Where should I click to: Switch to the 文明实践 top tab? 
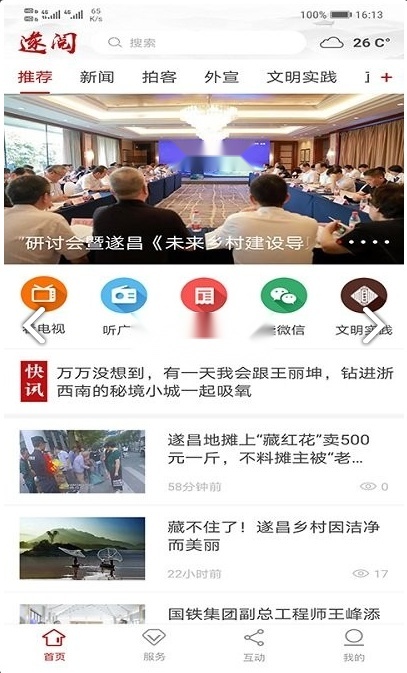pyautogui.click(x=301, y=77)
